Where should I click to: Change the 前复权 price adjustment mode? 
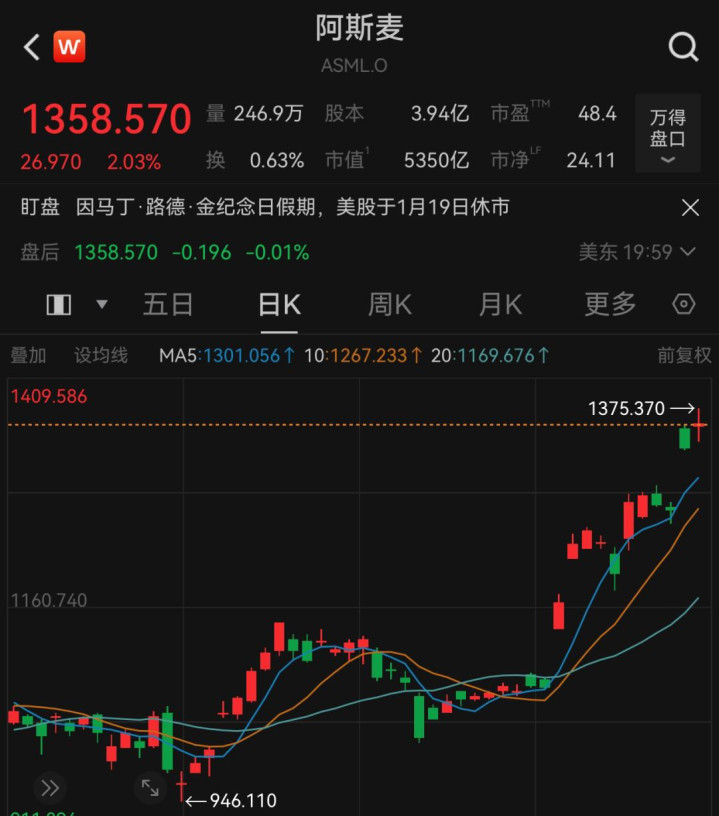(684, 355)
